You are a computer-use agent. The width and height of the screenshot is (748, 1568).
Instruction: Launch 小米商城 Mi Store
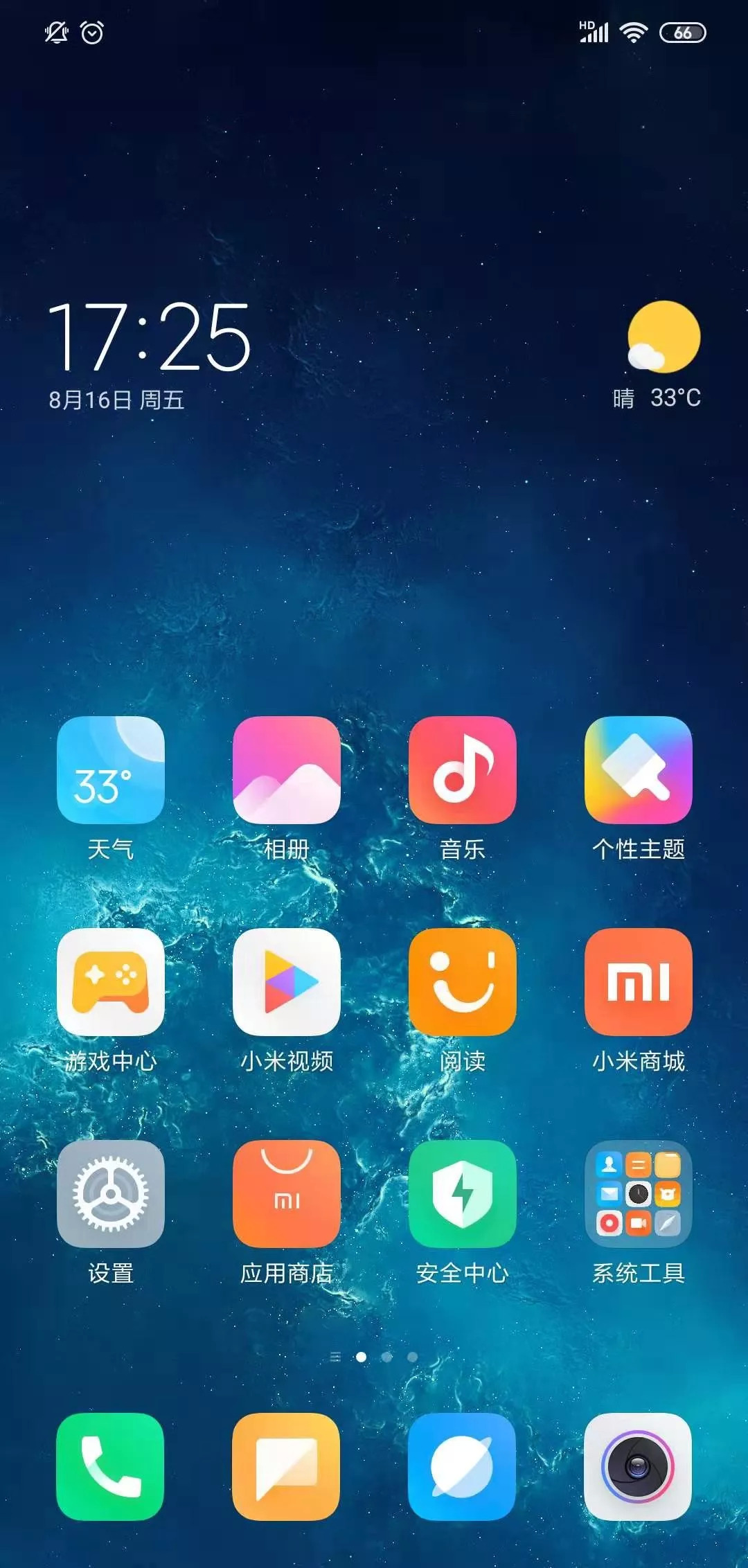pos(638,982)
